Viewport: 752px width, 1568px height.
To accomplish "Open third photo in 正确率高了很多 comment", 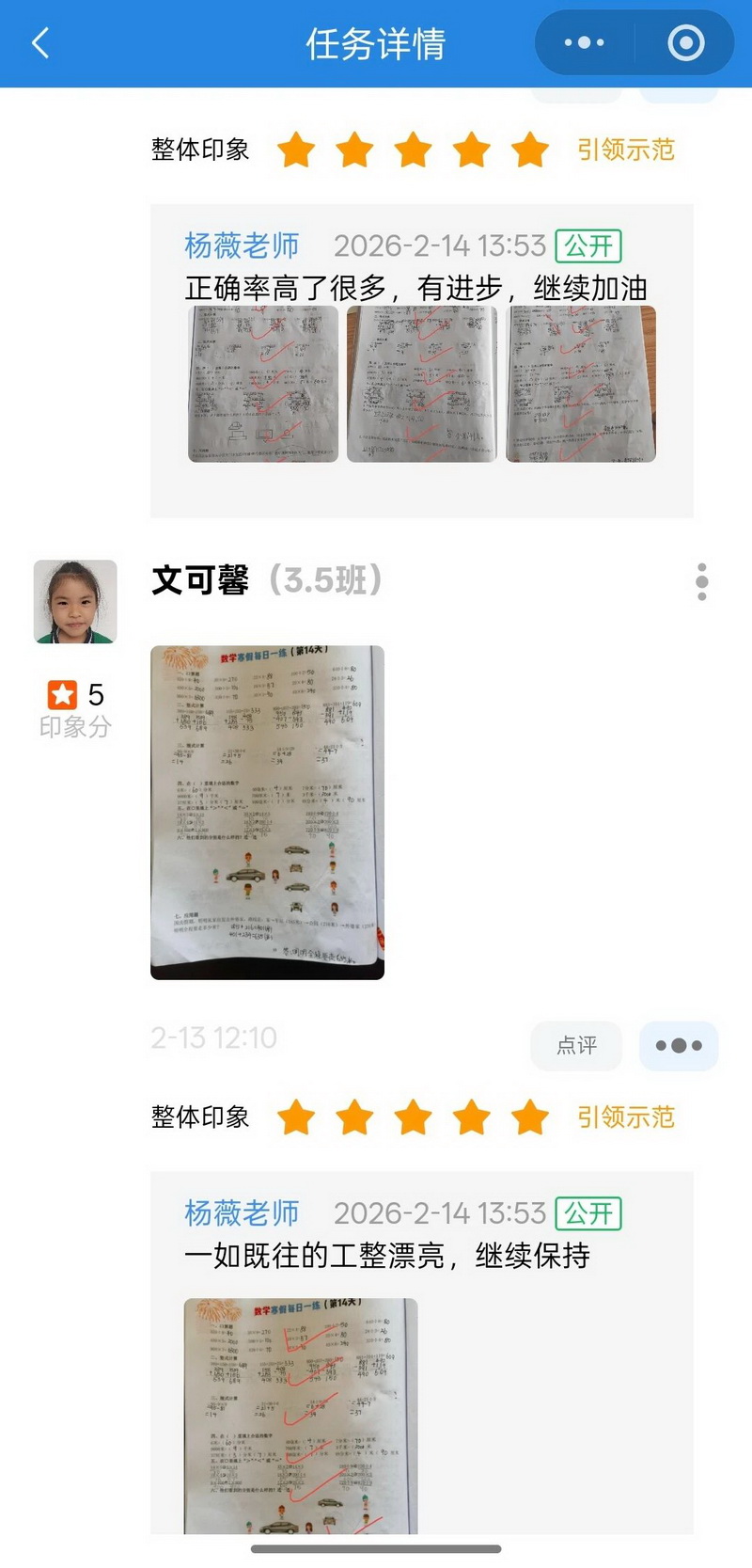I will [581, 384].
